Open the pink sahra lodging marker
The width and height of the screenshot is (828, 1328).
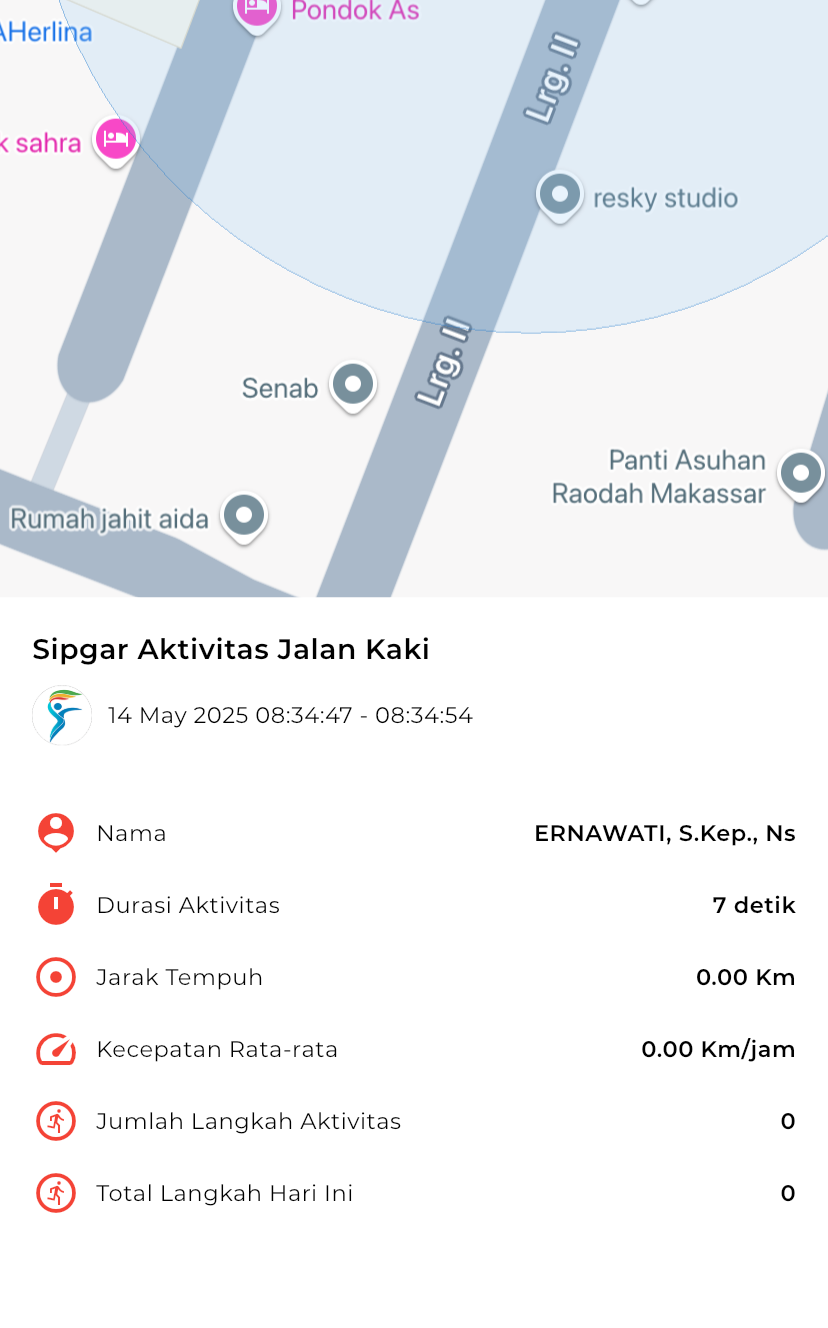116,141
